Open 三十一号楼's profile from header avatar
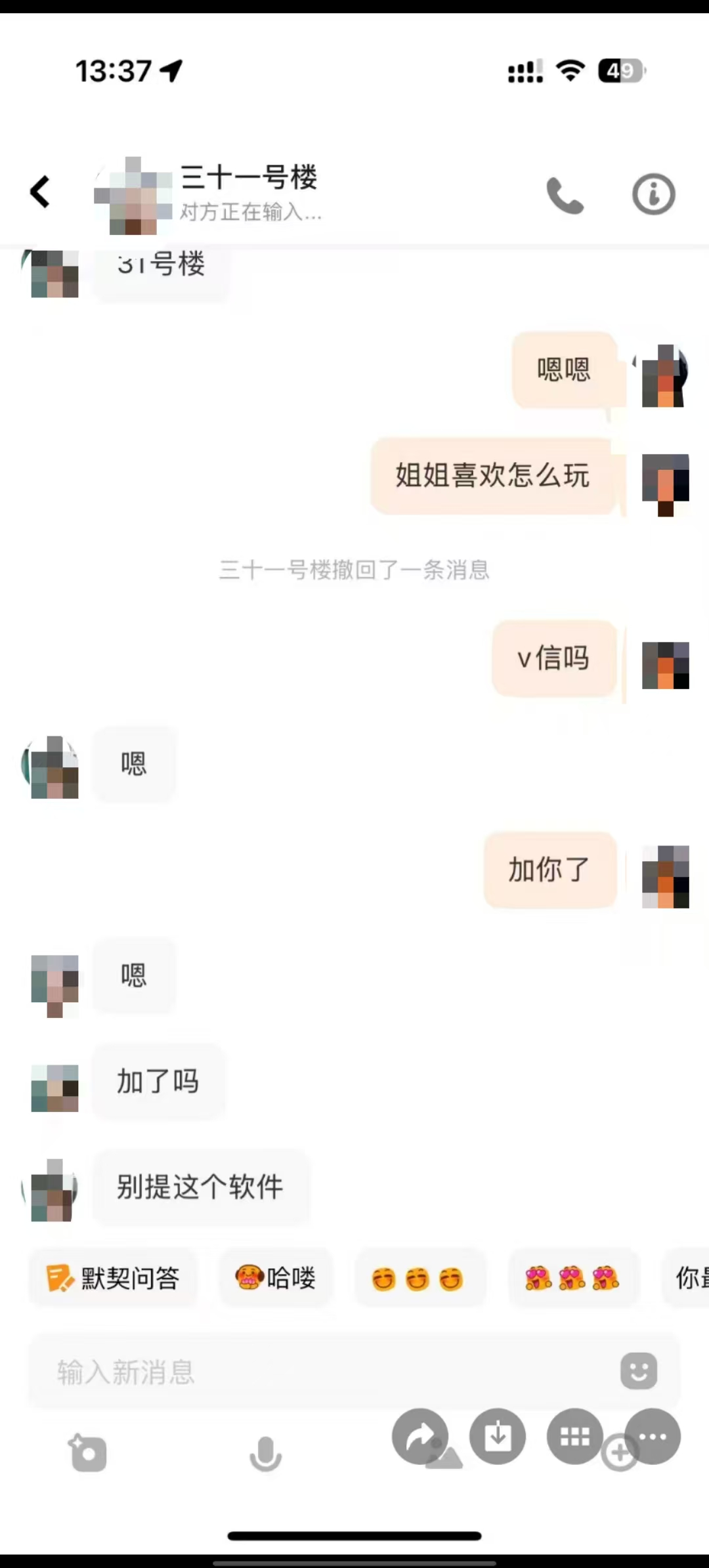The image size is (709, 1568). (135, 196)
